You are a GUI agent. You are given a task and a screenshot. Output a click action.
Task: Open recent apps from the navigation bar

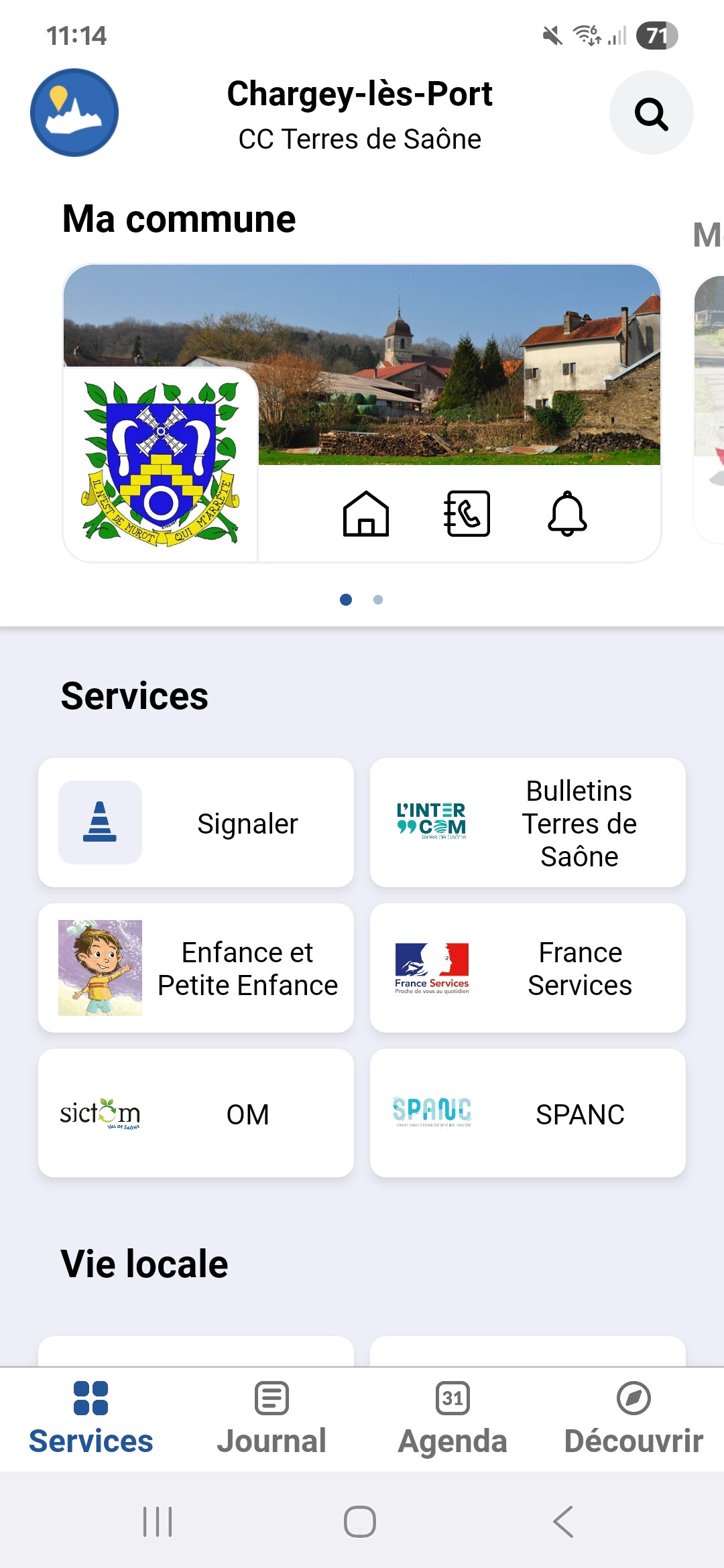point(158,1522)
